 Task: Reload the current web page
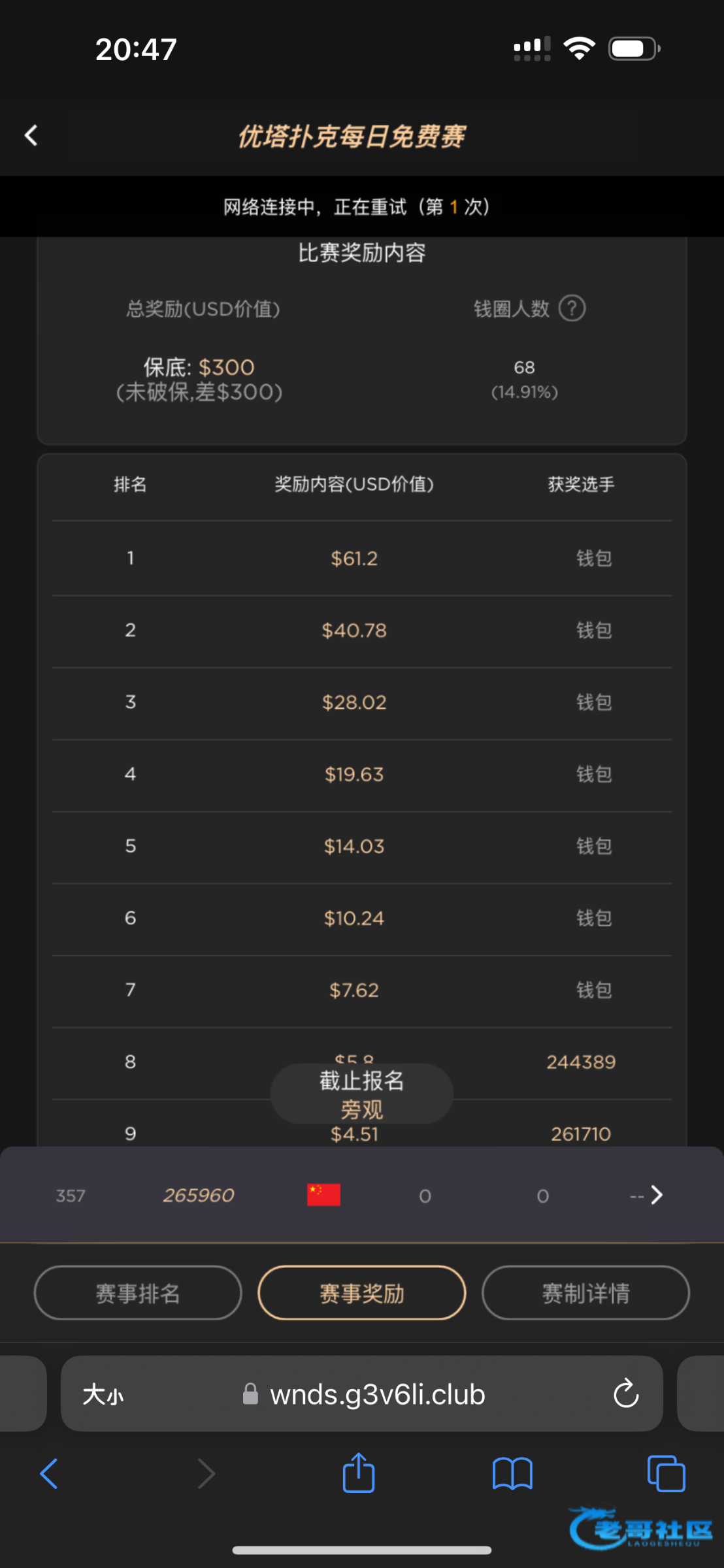[x=625, y=1395]
